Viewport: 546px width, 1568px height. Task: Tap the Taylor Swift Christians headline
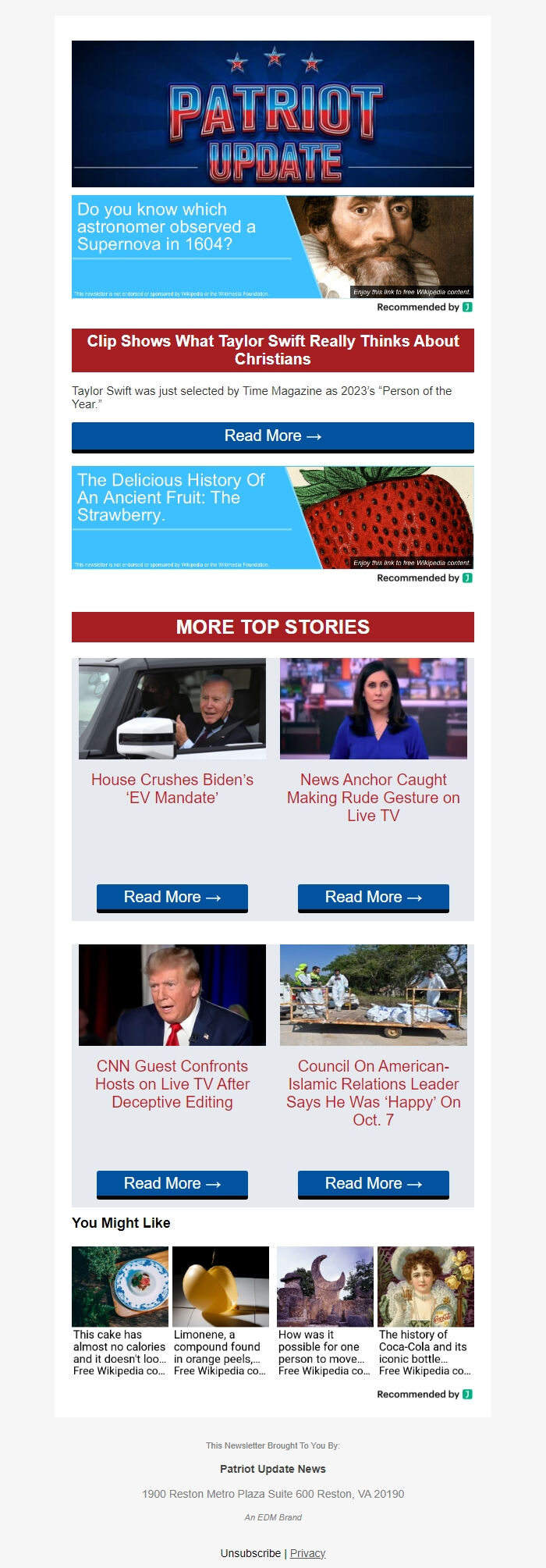(272, 350)
